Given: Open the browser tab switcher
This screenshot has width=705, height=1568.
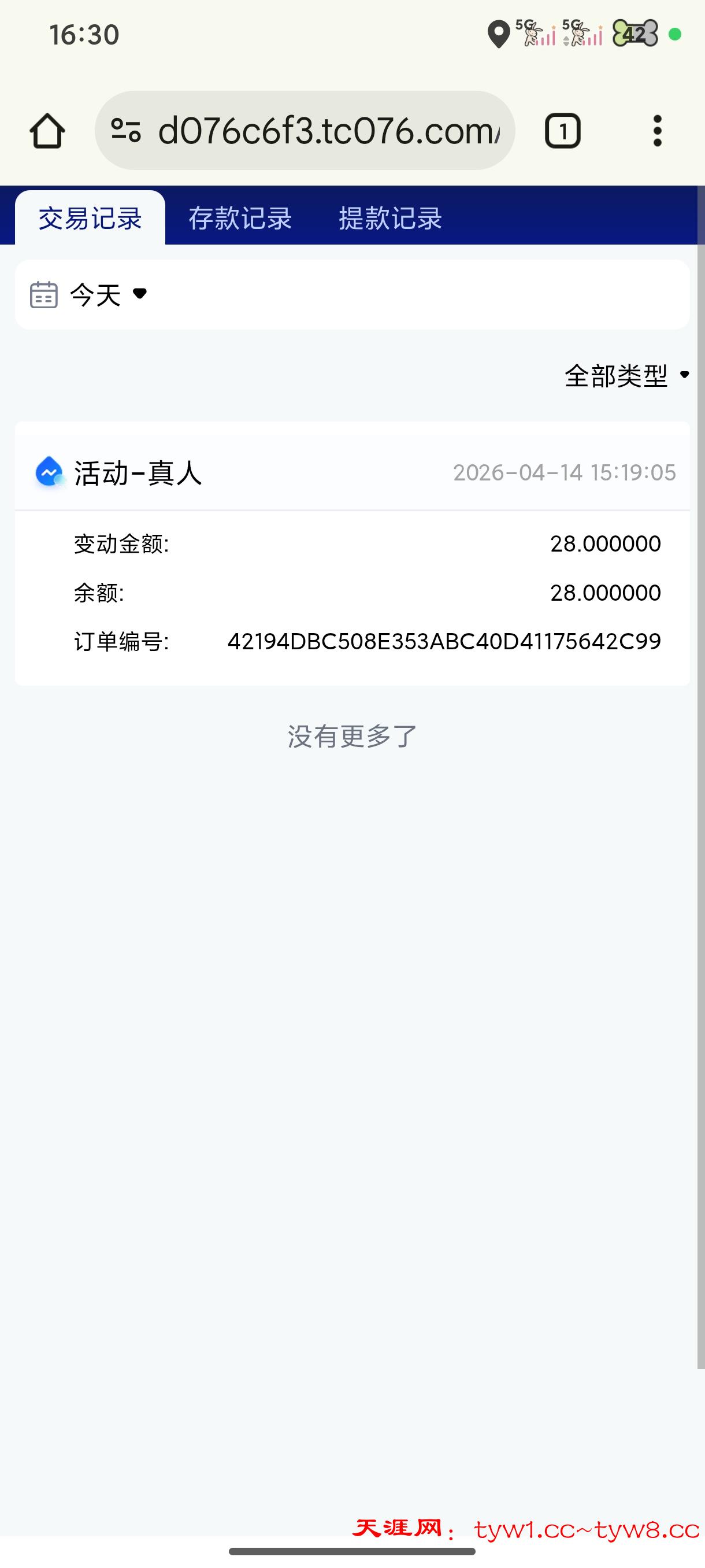Looking at the screenshot, I should 562,131.
